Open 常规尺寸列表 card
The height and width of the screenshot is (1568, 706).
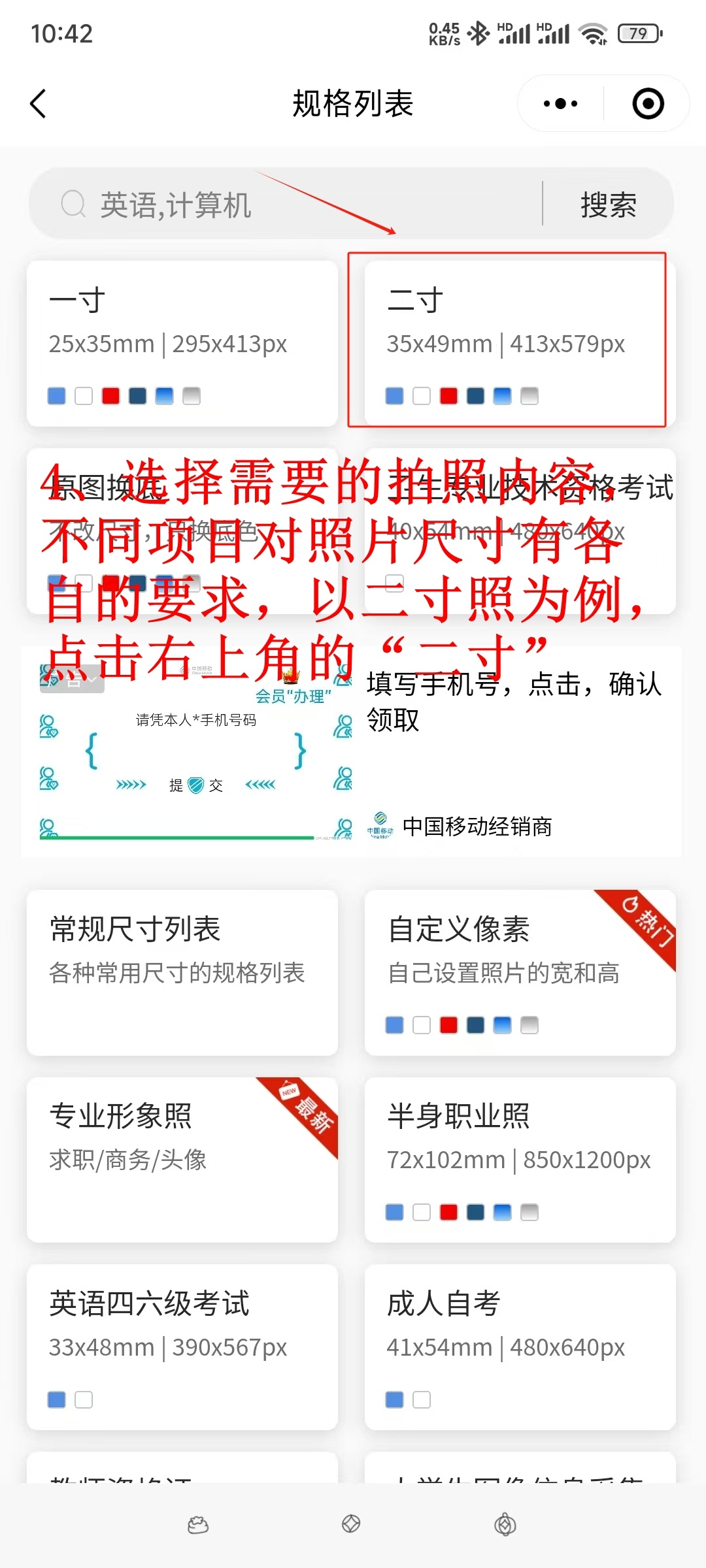182,972
